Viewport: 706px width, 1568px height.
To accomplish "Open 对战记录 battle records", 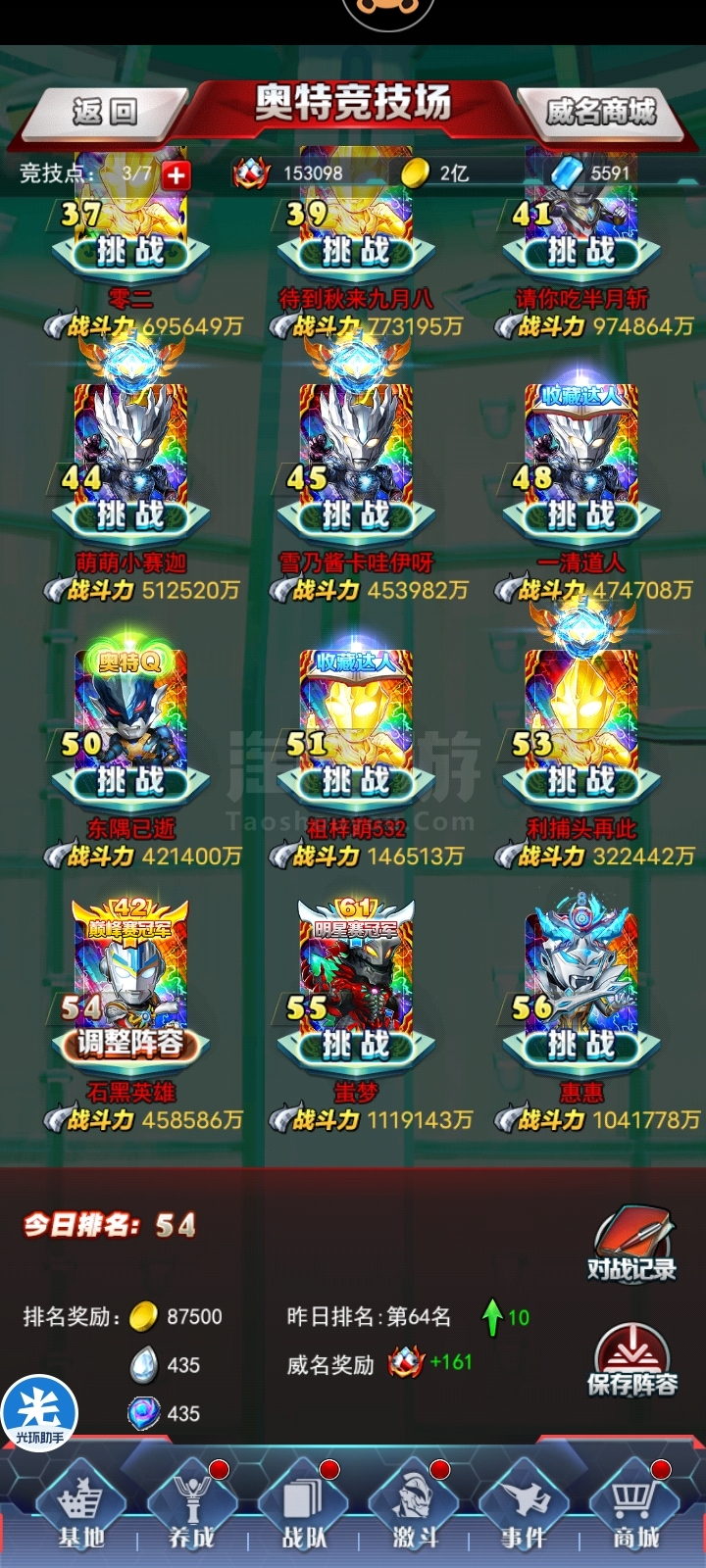I will [x=631, y=1243].
